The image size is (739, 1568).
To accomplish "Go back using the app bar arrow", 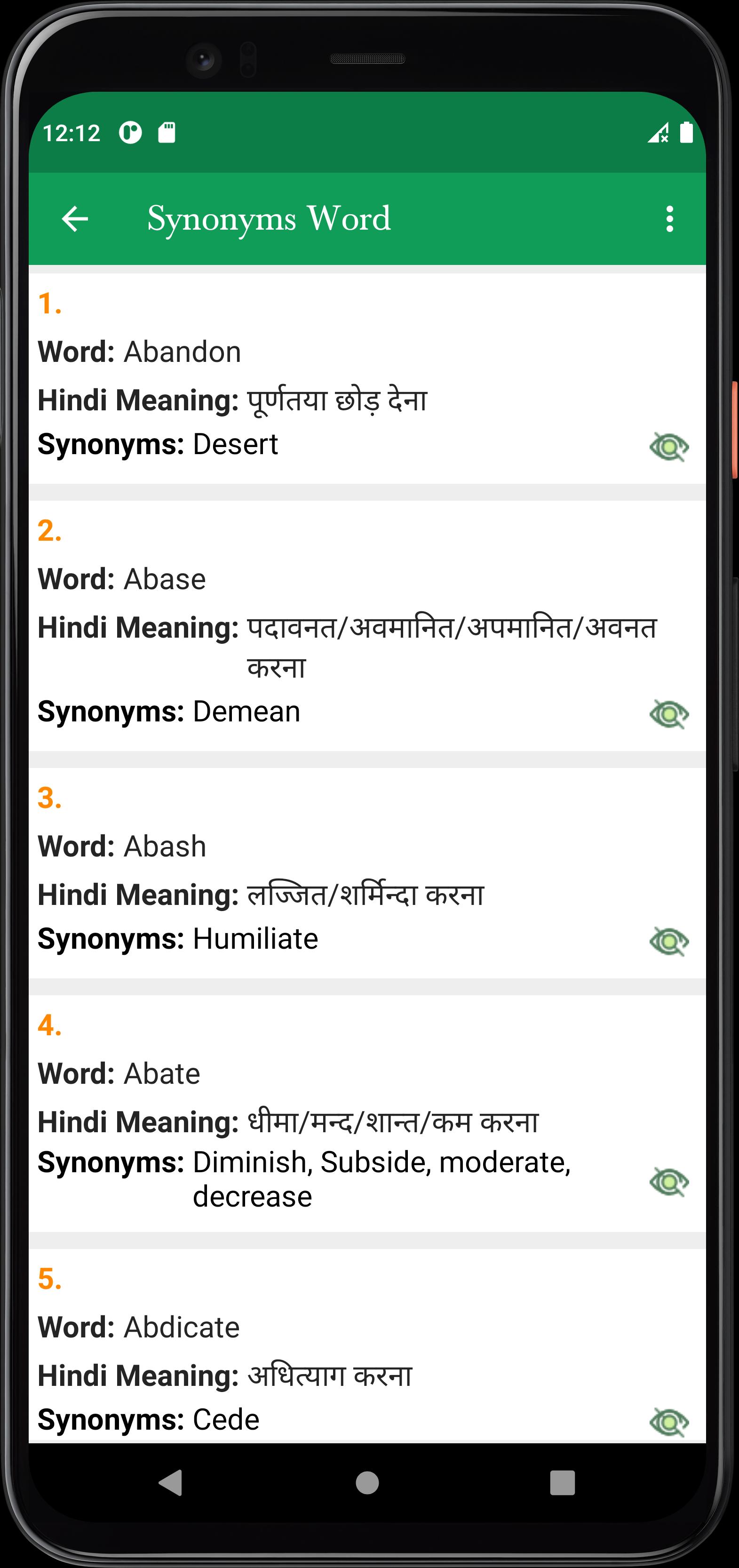I will click(75, 219).
